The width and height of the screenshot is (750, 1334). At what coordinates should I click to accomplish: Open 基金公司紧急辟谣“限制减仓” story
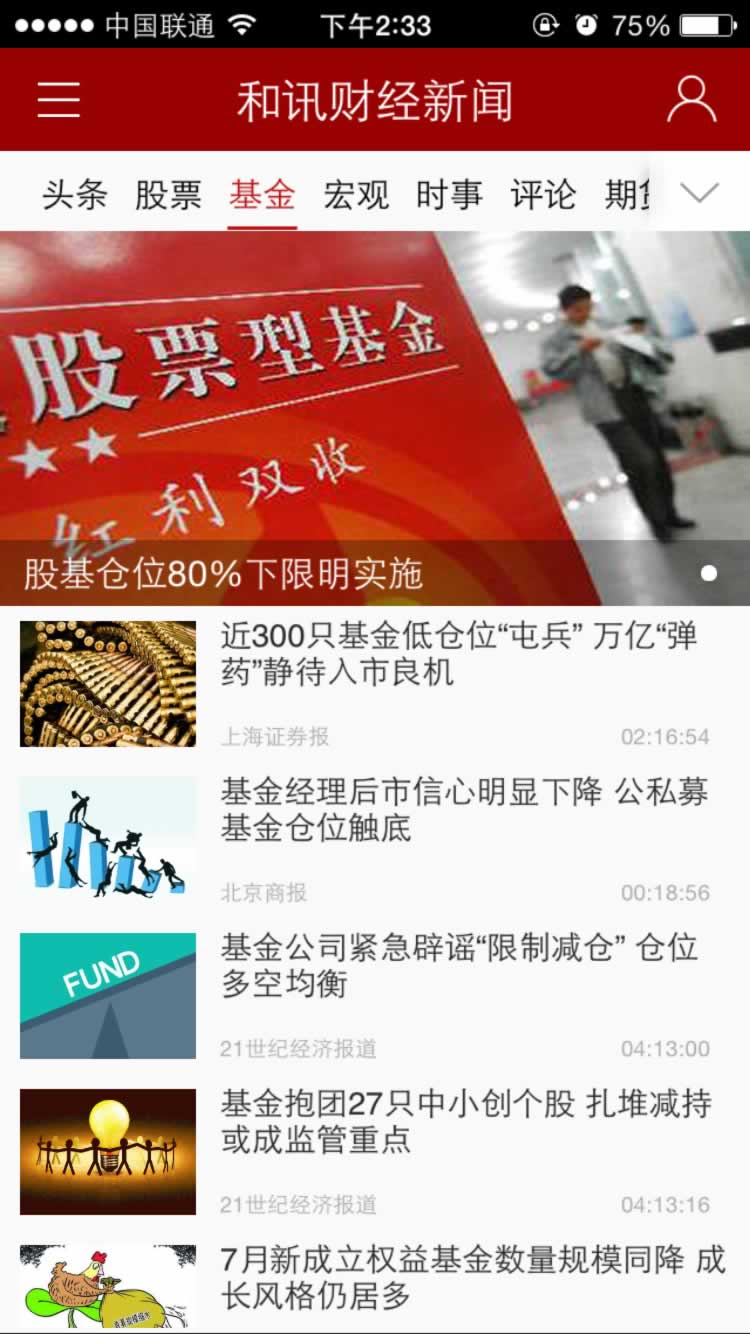(459, 966)
